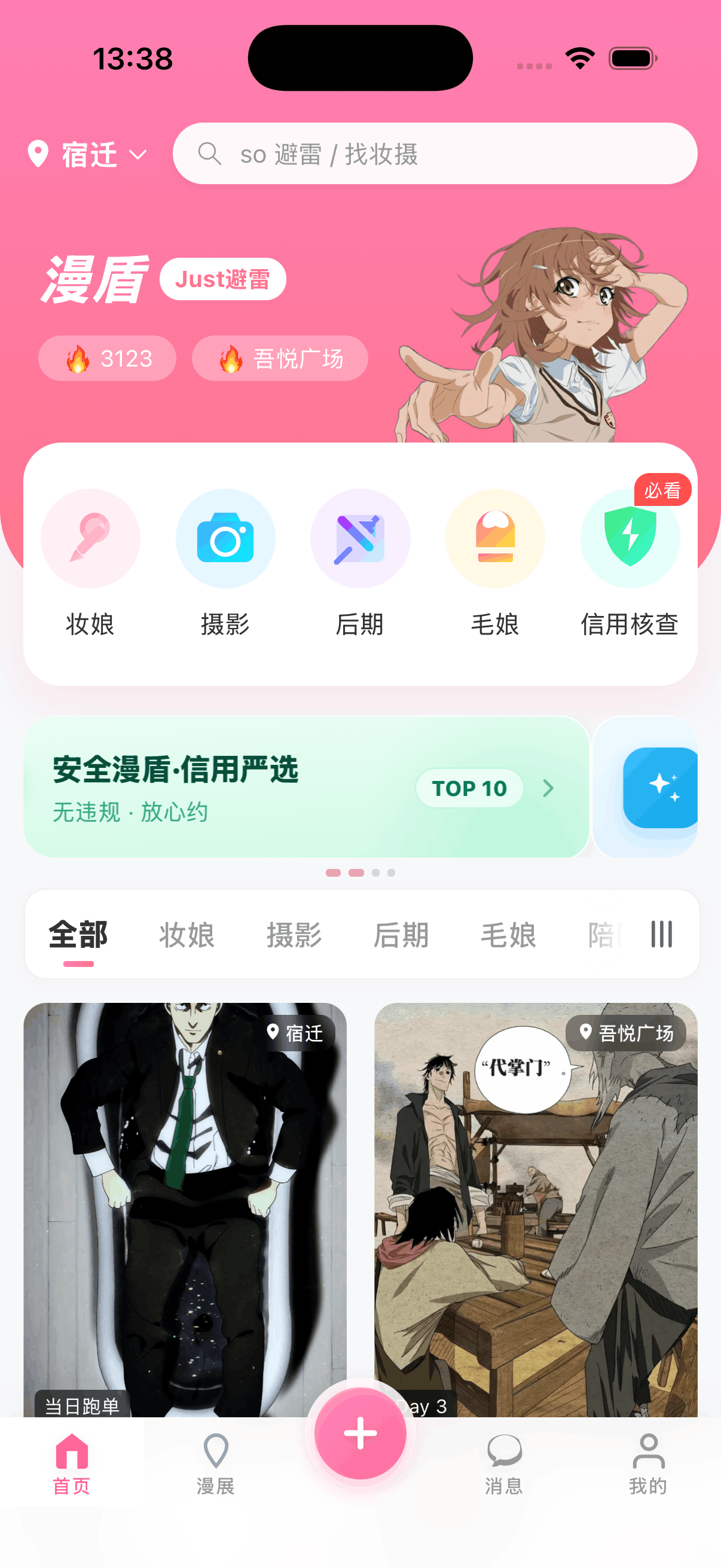Switch to the 毛娘 filter tab
Image resolution: width=721 pixels, height=1568 pixels.
[508, 934]
